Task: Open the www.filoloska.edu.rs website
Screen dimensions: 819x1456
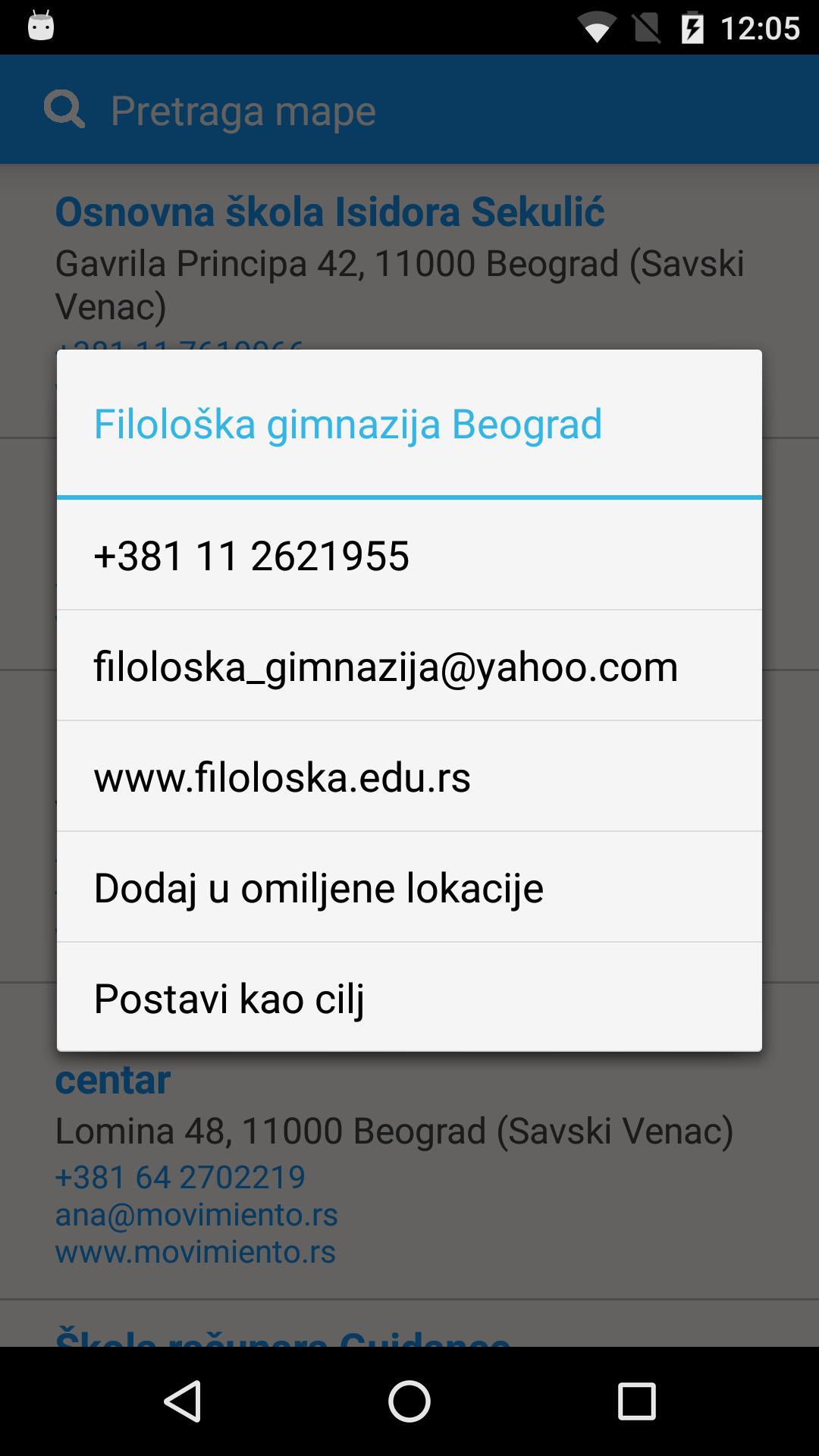Action: (x=409, y=777)
